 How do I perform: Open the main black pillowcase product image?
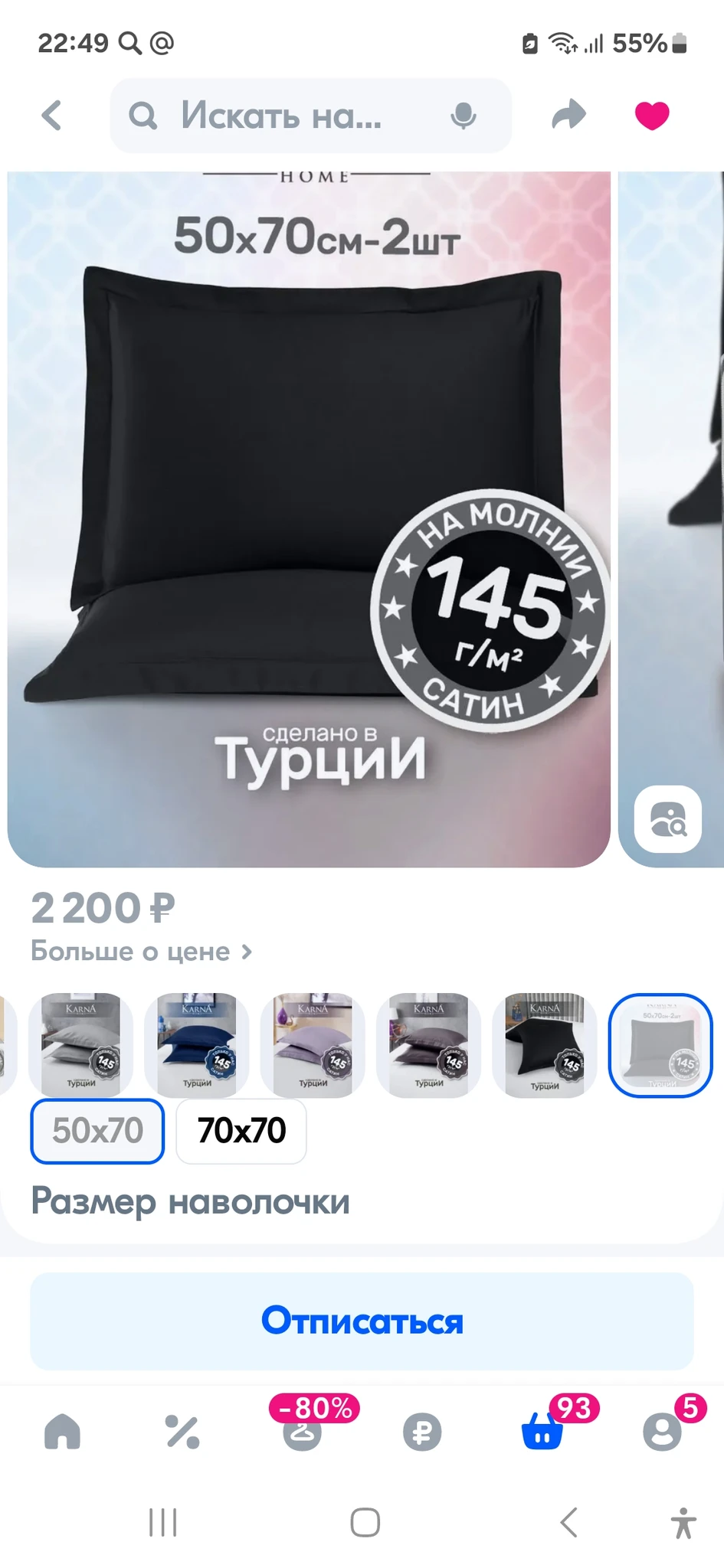click(309, 519)
